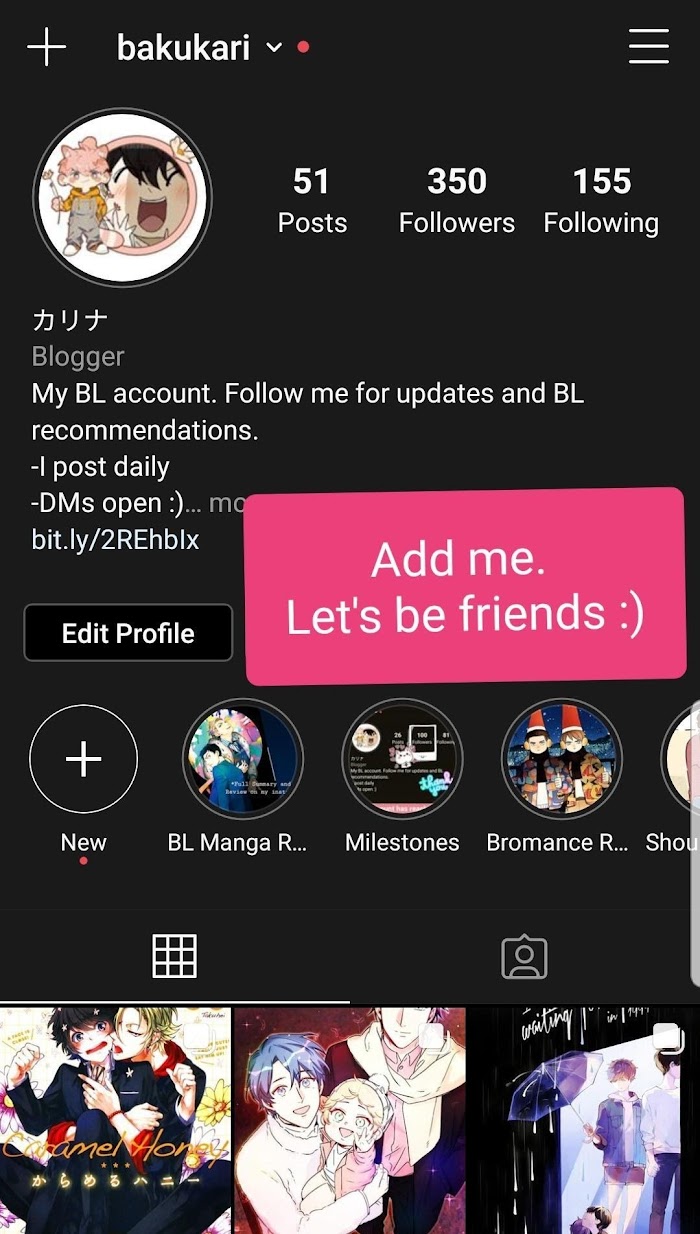View the Bromance R... highlight
The width and height of the screenshot is (700, 1234).
561,760
